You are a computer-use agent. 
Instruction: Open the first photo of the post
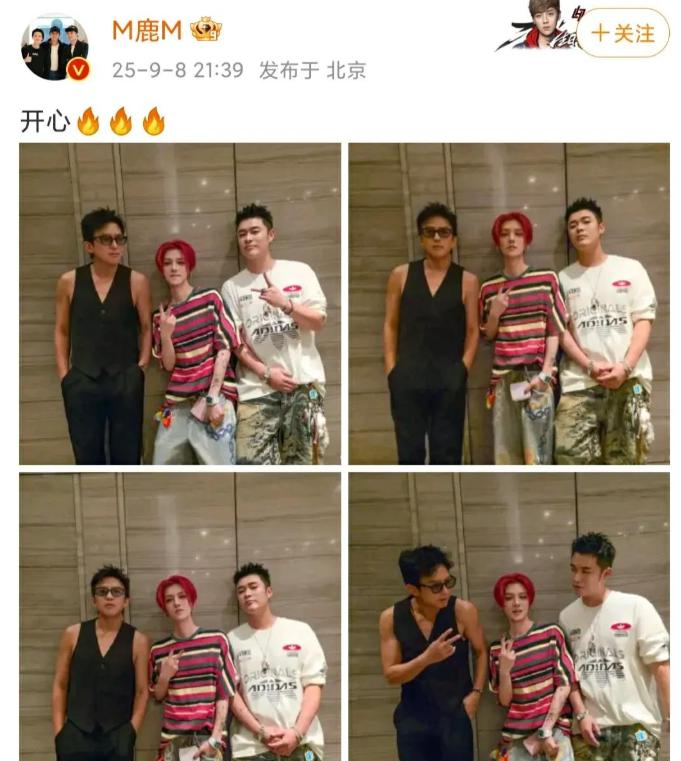point(180,304)
